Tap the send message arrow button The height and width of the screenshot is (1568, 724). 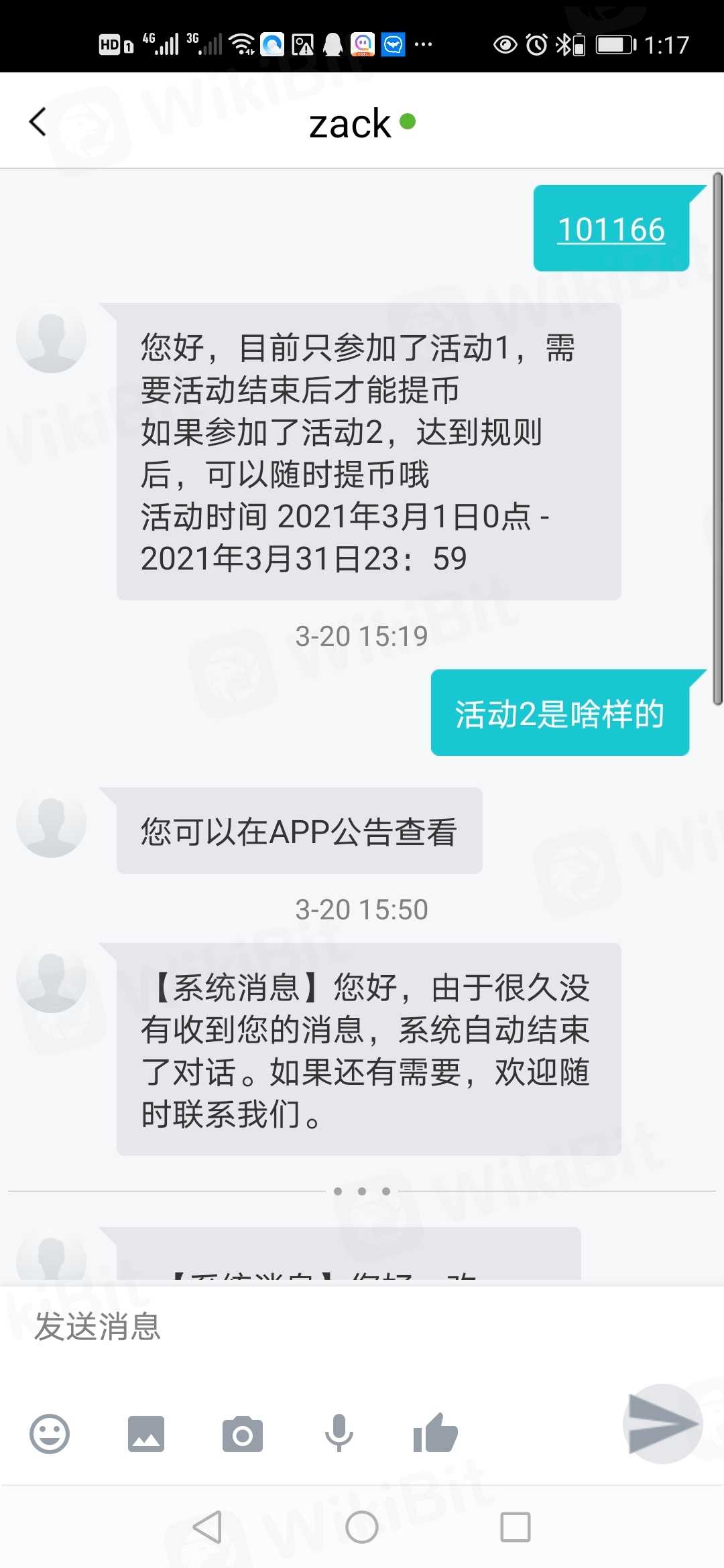pos(662,1423)
